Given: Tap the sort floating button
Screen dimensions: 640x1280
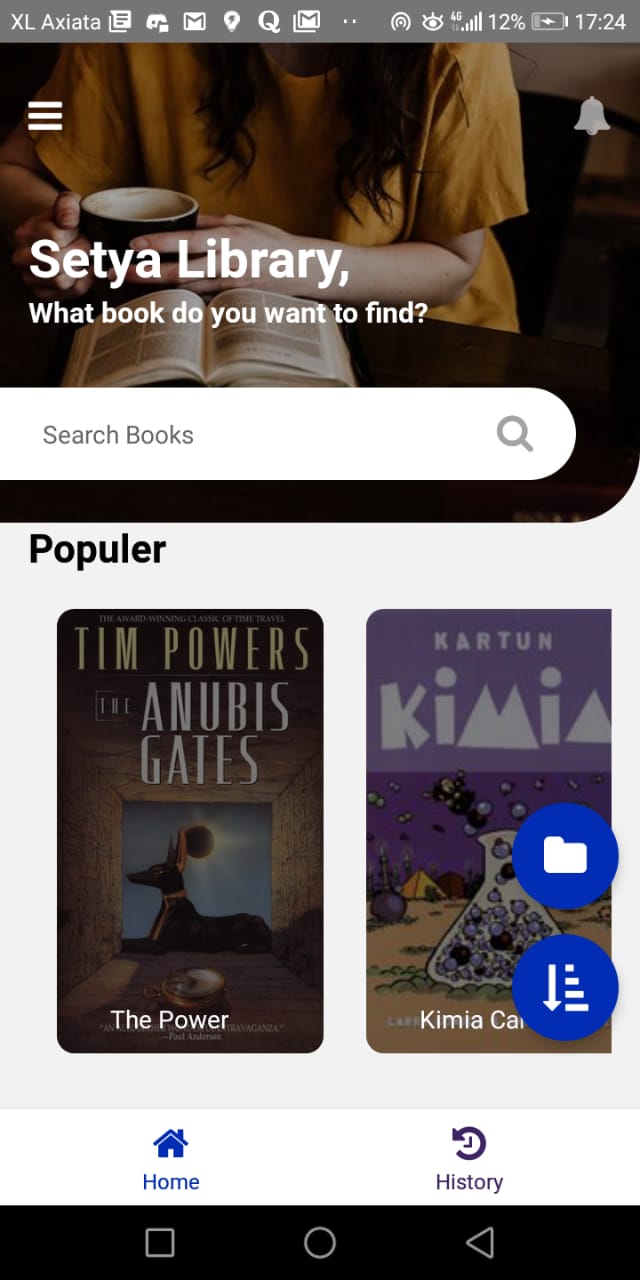Looking at the screenshot, I should click(x=565, y=988).
